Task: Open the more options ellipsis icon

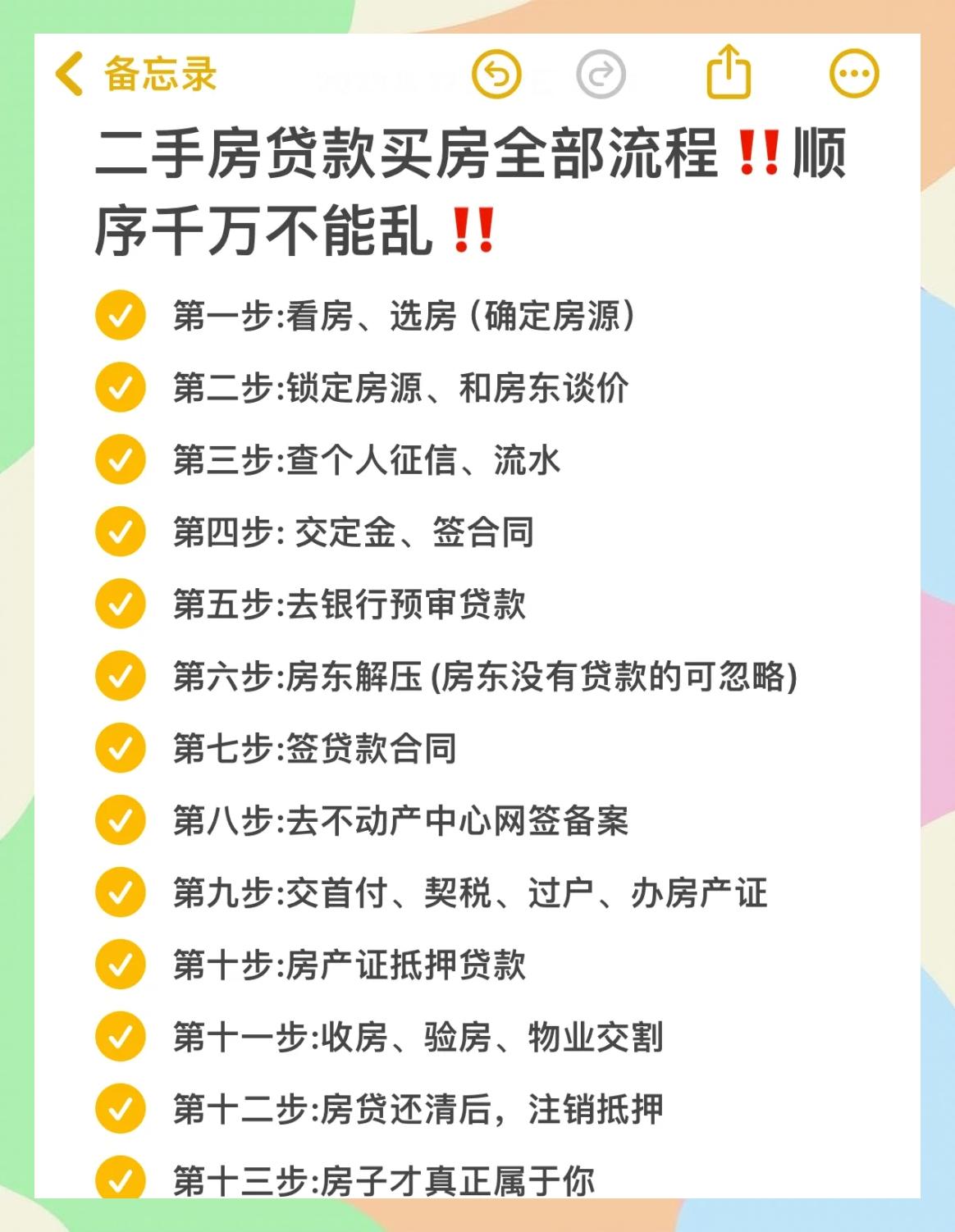Action: point(853,74)
